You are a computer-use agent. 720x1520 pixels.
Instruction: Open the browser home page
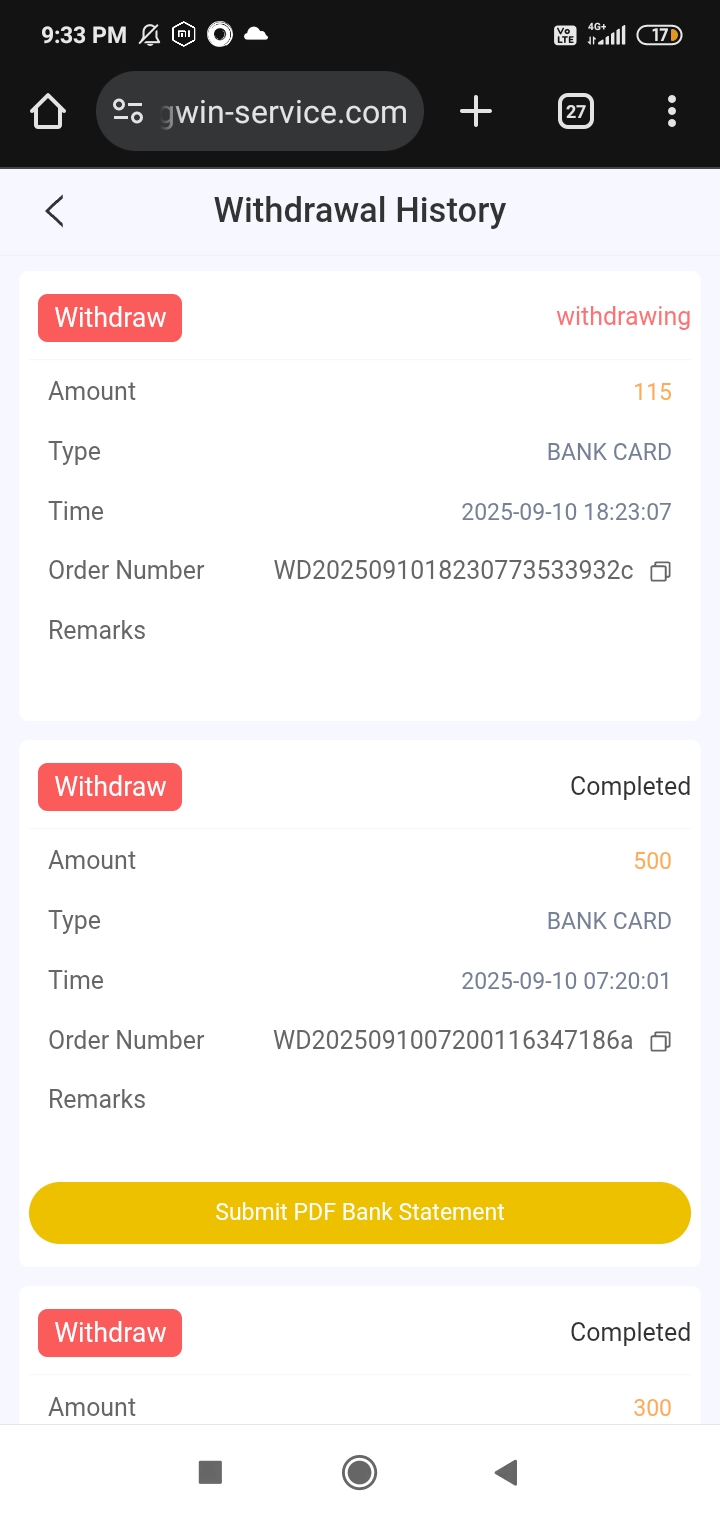pyautogui.click(x=48, y=112)
